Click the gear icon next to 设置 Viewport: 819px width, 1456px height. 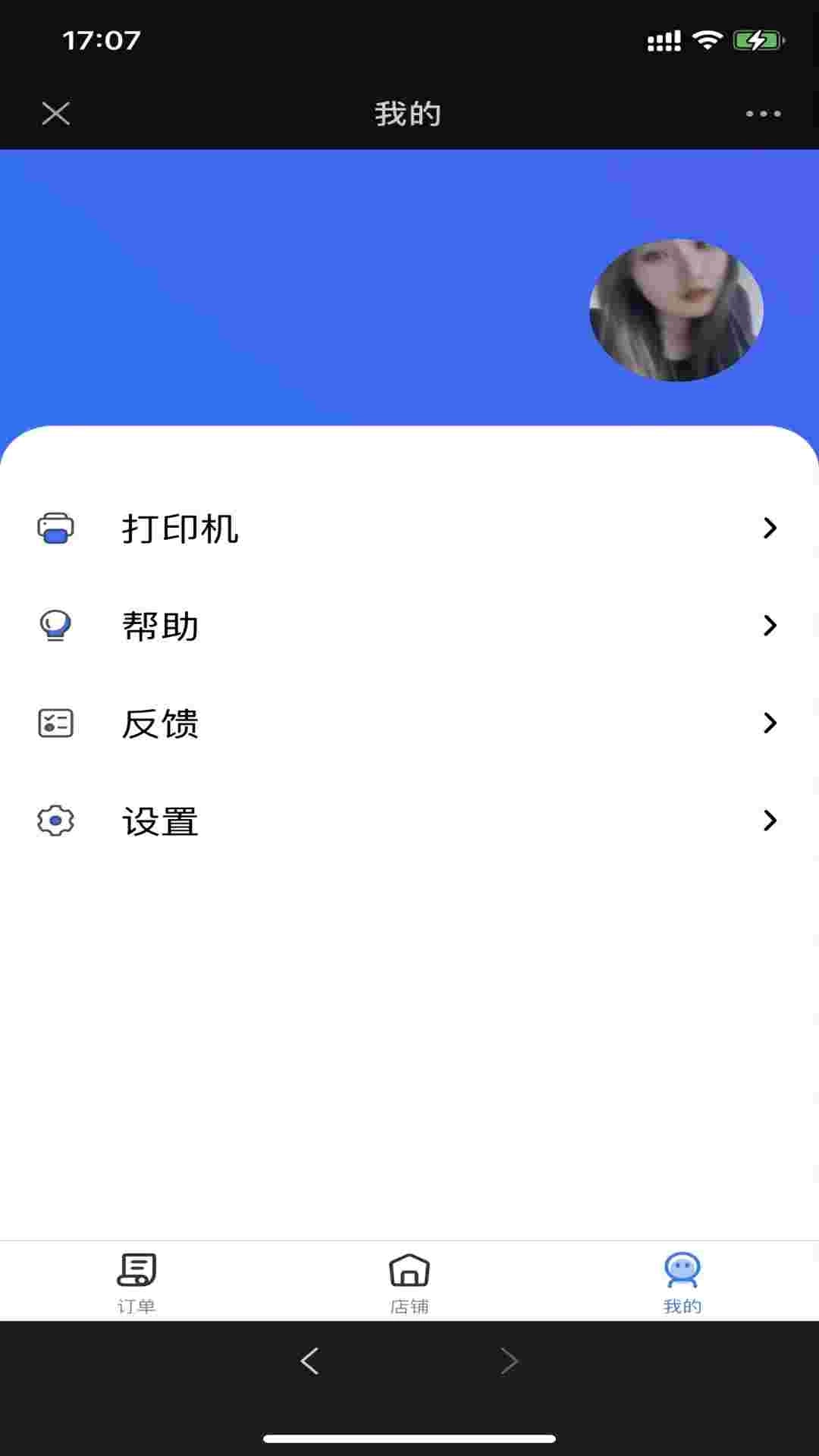[55, 821]
